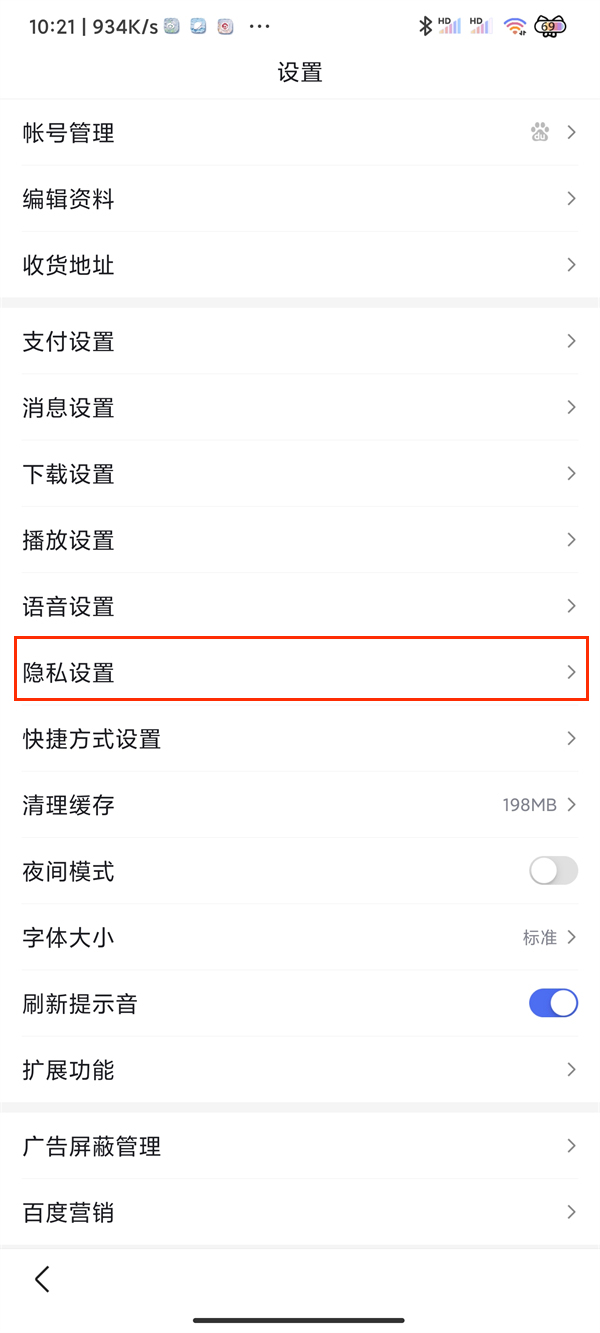600x1333 pixels.
Task: Open 隐私设置 privacy settings
Action: tap(300, 672)
